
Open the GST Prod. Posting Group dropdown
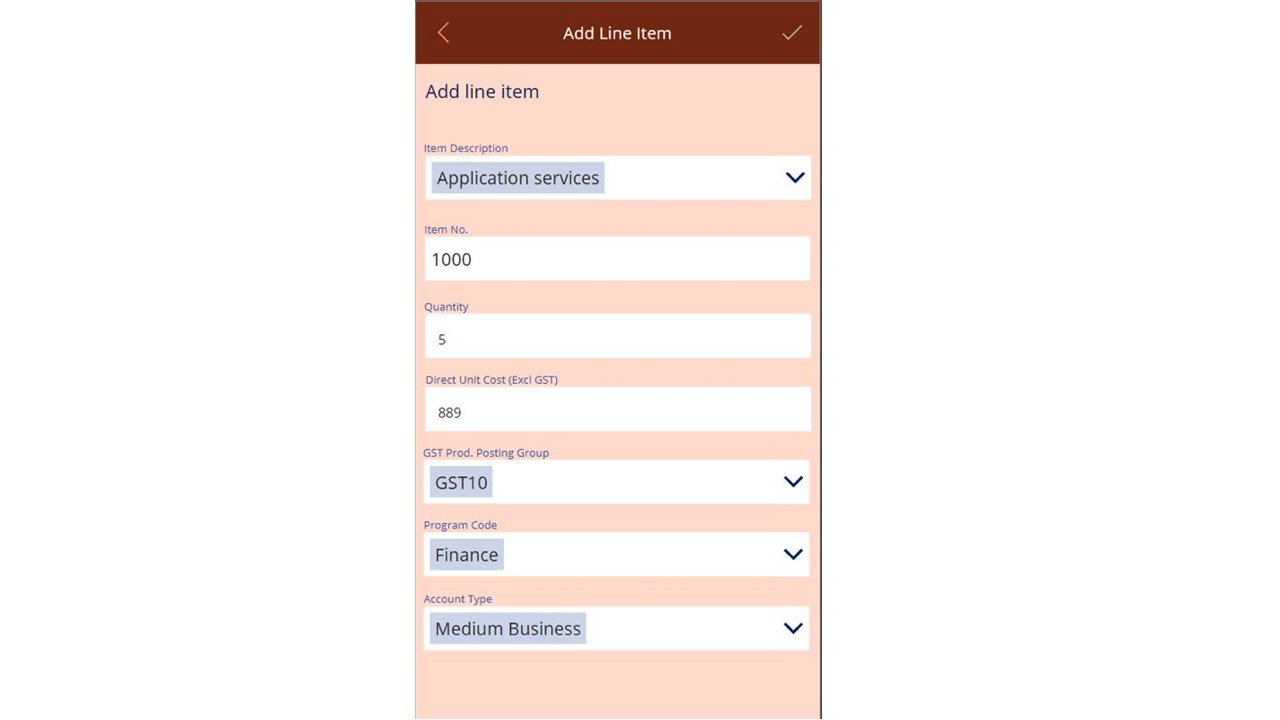(792, 482)
